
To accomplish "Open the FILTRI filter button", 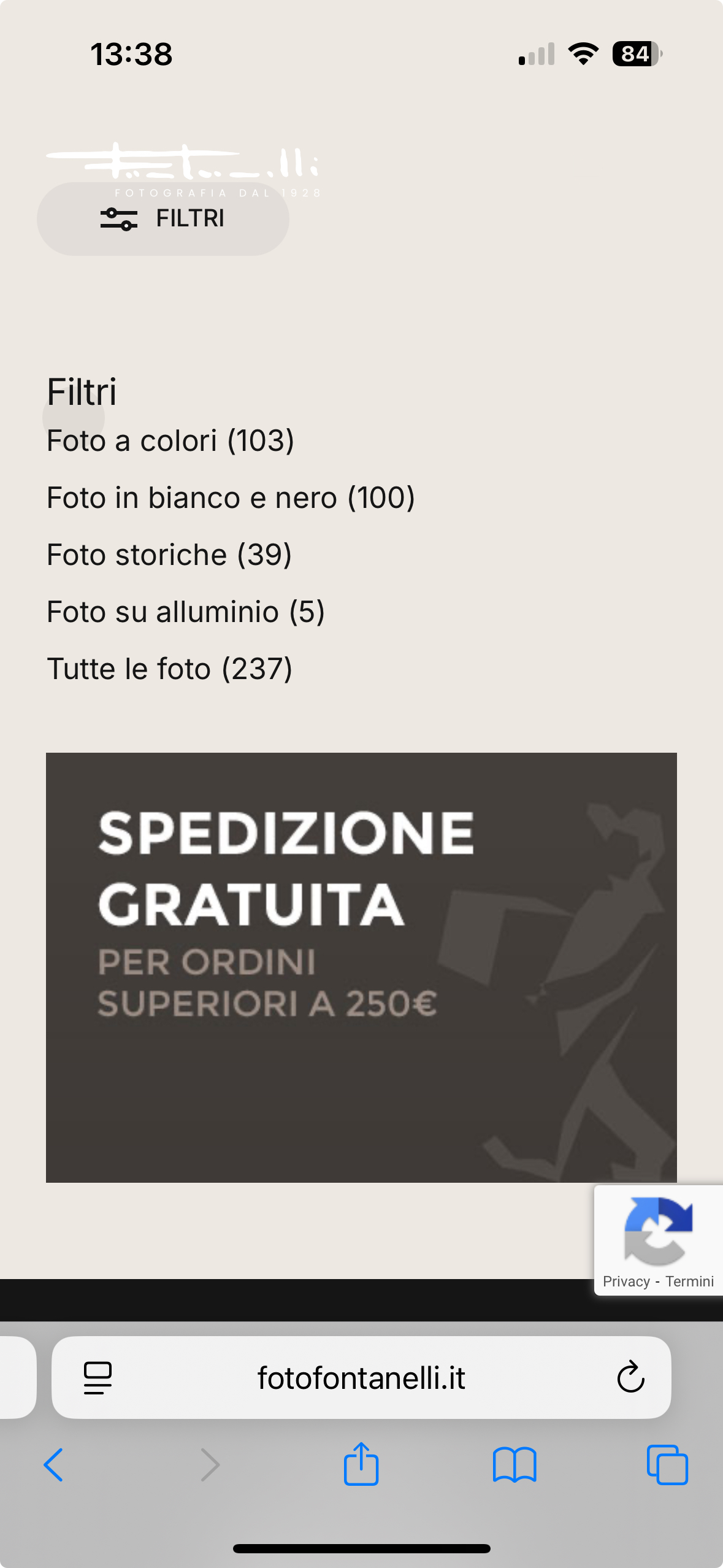I will point(163,218).
